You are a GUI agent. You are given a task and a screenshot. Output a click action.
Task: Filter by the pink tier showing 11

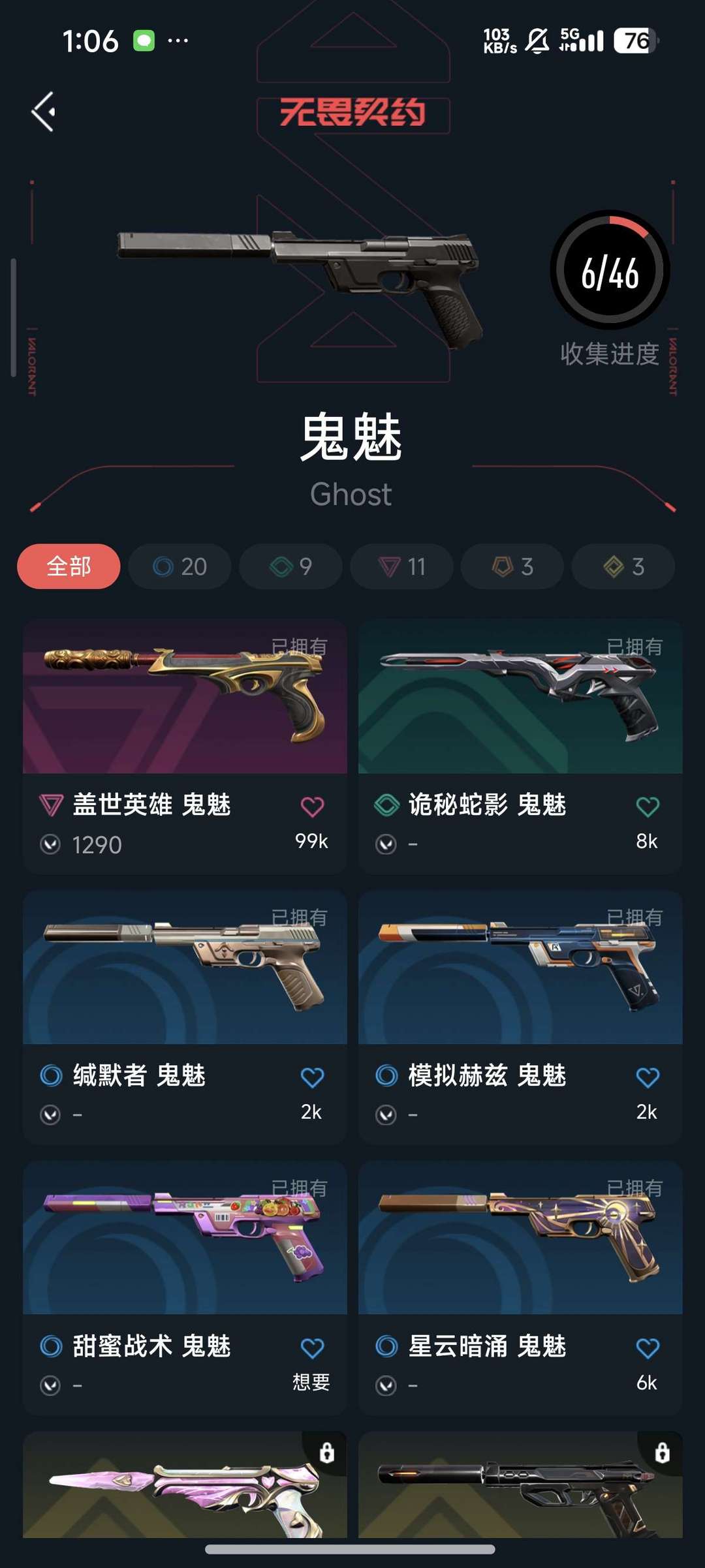tap(401, 566)
